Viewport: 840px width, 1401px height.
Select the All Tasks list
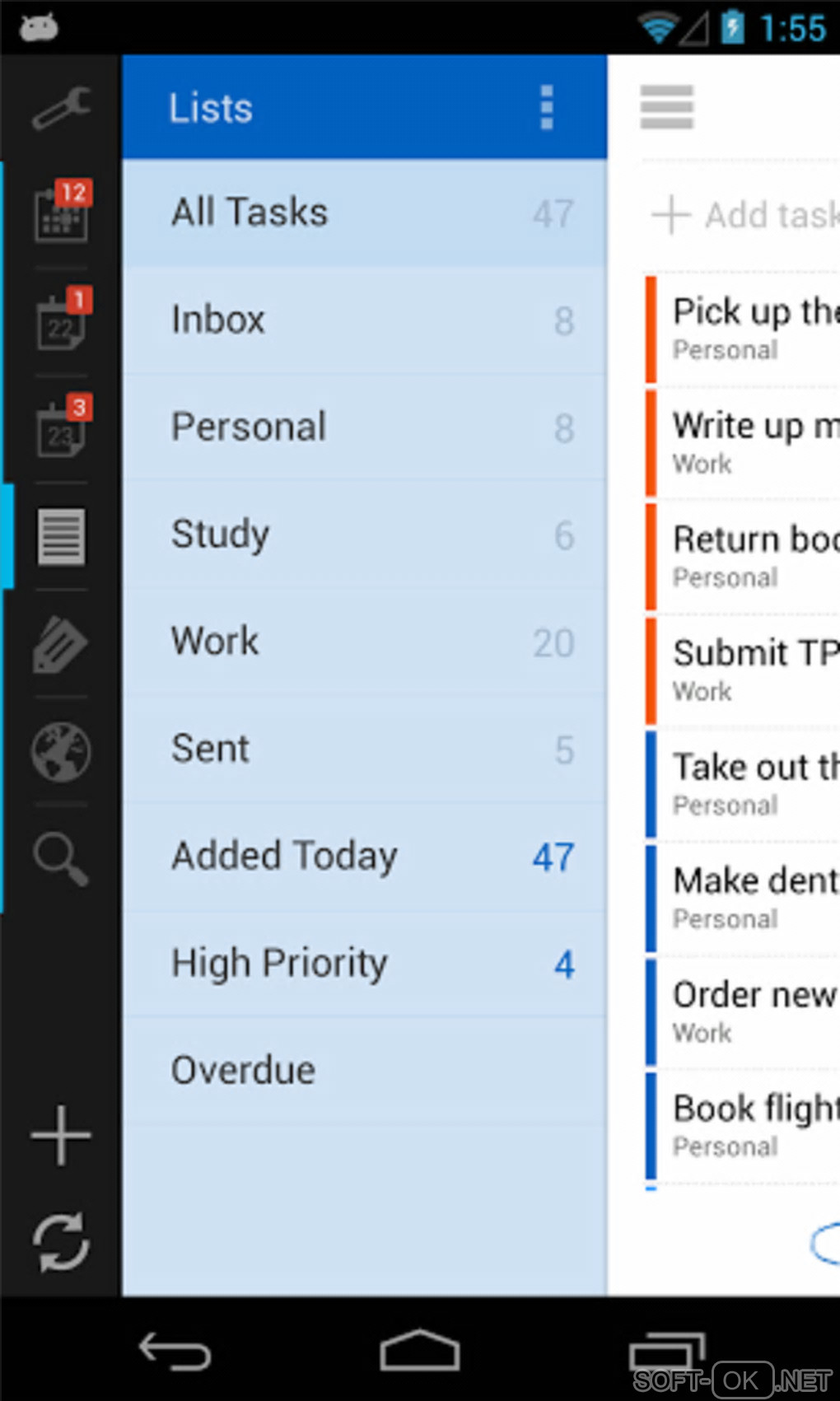(364, 212)
